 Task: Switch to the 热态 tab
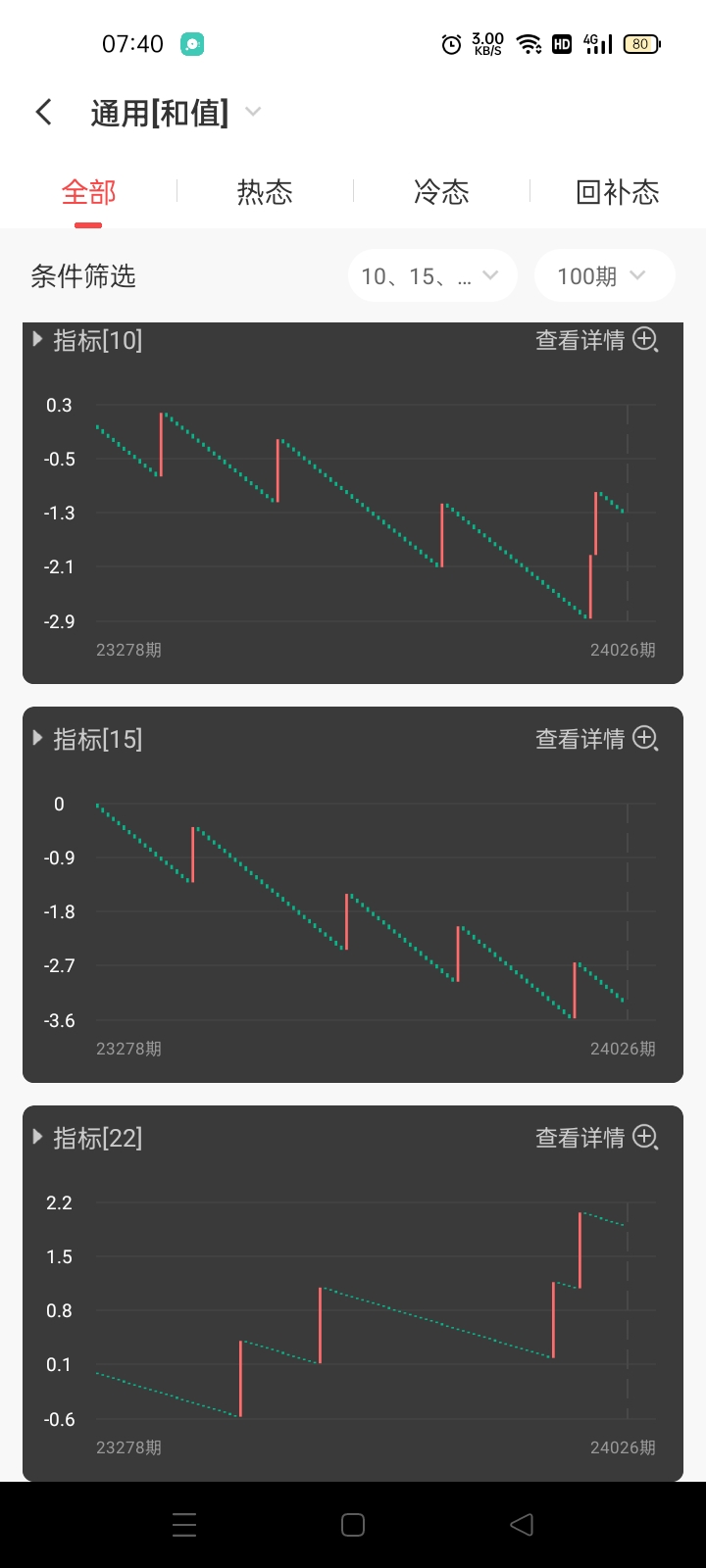pos(264,192)
